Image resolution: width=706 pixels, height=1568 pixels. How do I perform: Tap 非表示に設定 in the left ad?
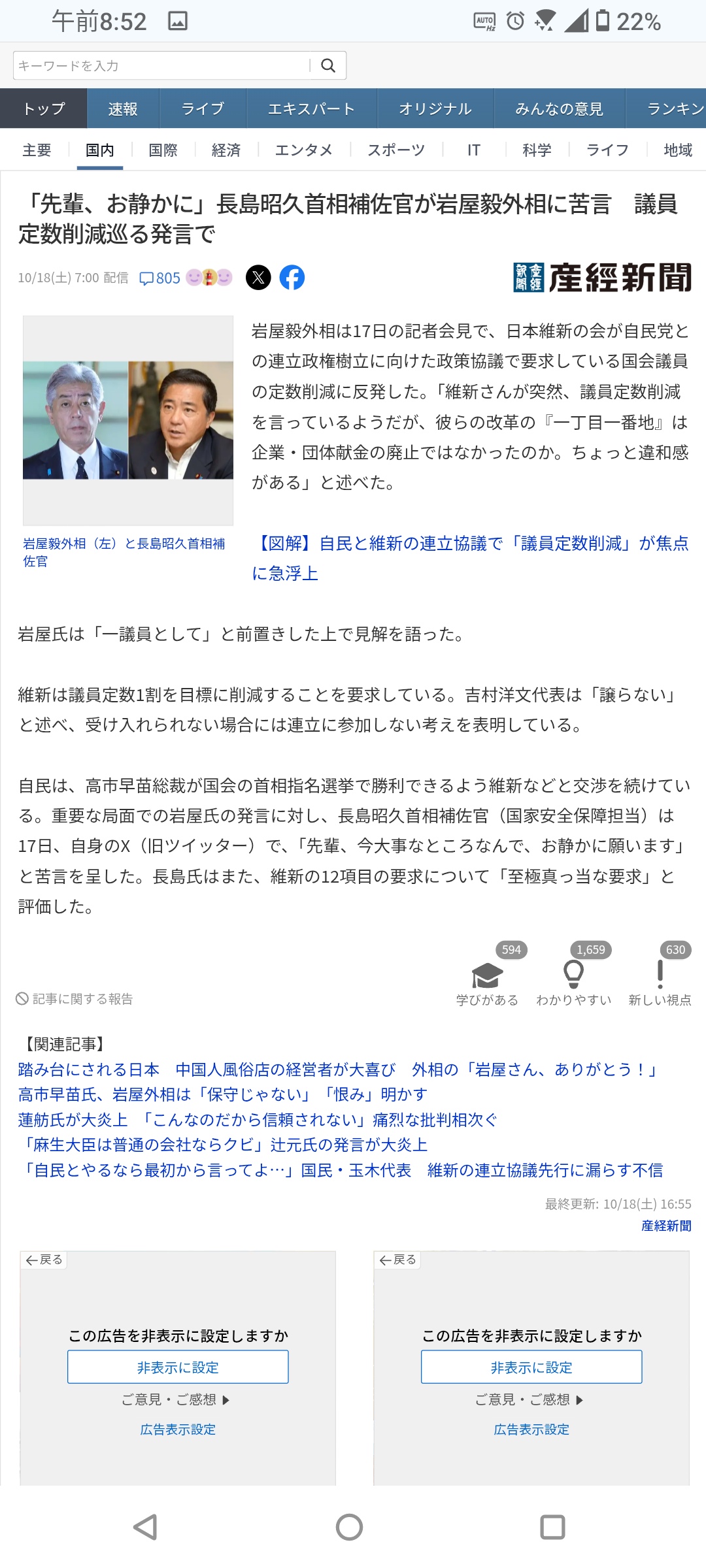(x=178, y=1367)
